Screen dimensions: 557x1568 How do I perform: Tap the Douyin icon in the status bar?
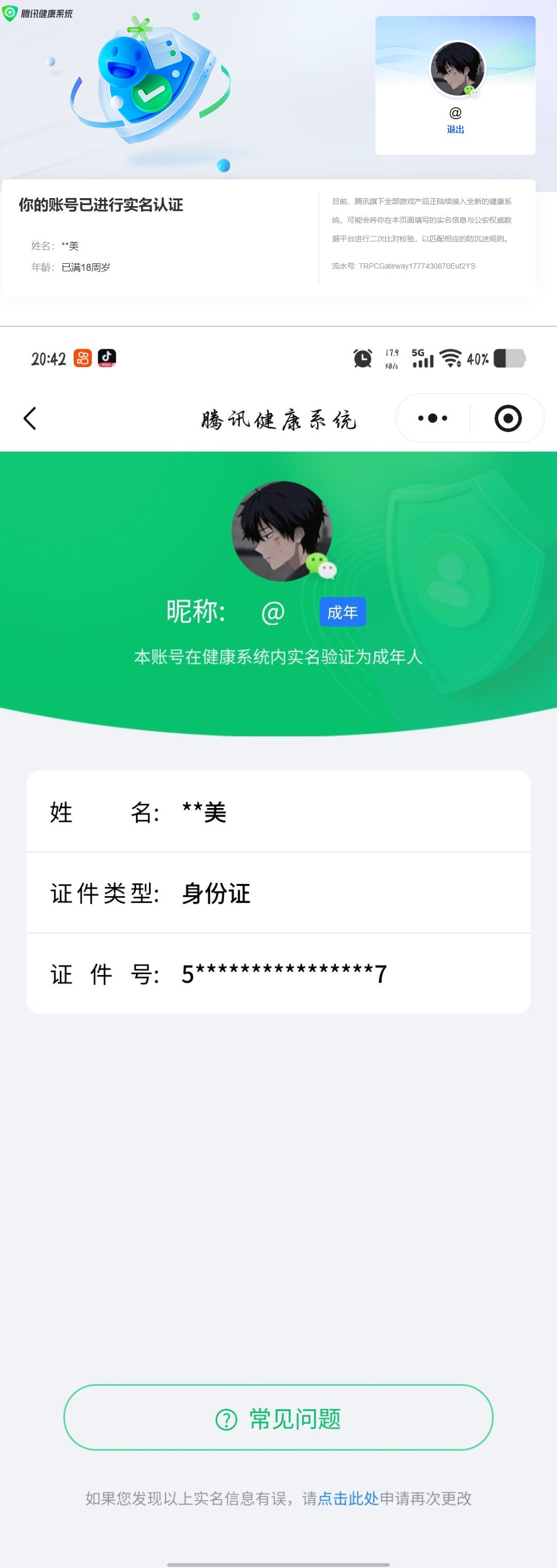107,358
